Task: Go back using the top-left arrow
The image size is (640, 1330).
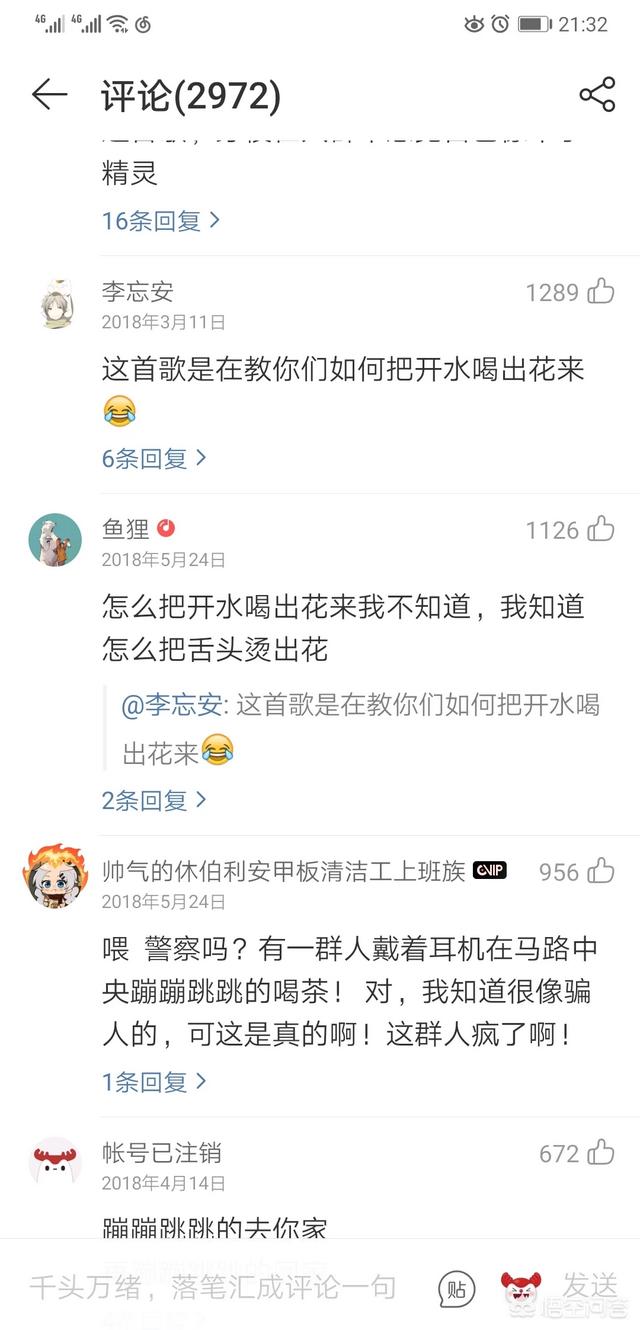Action: pyautogui.click(x=49, y=95)
